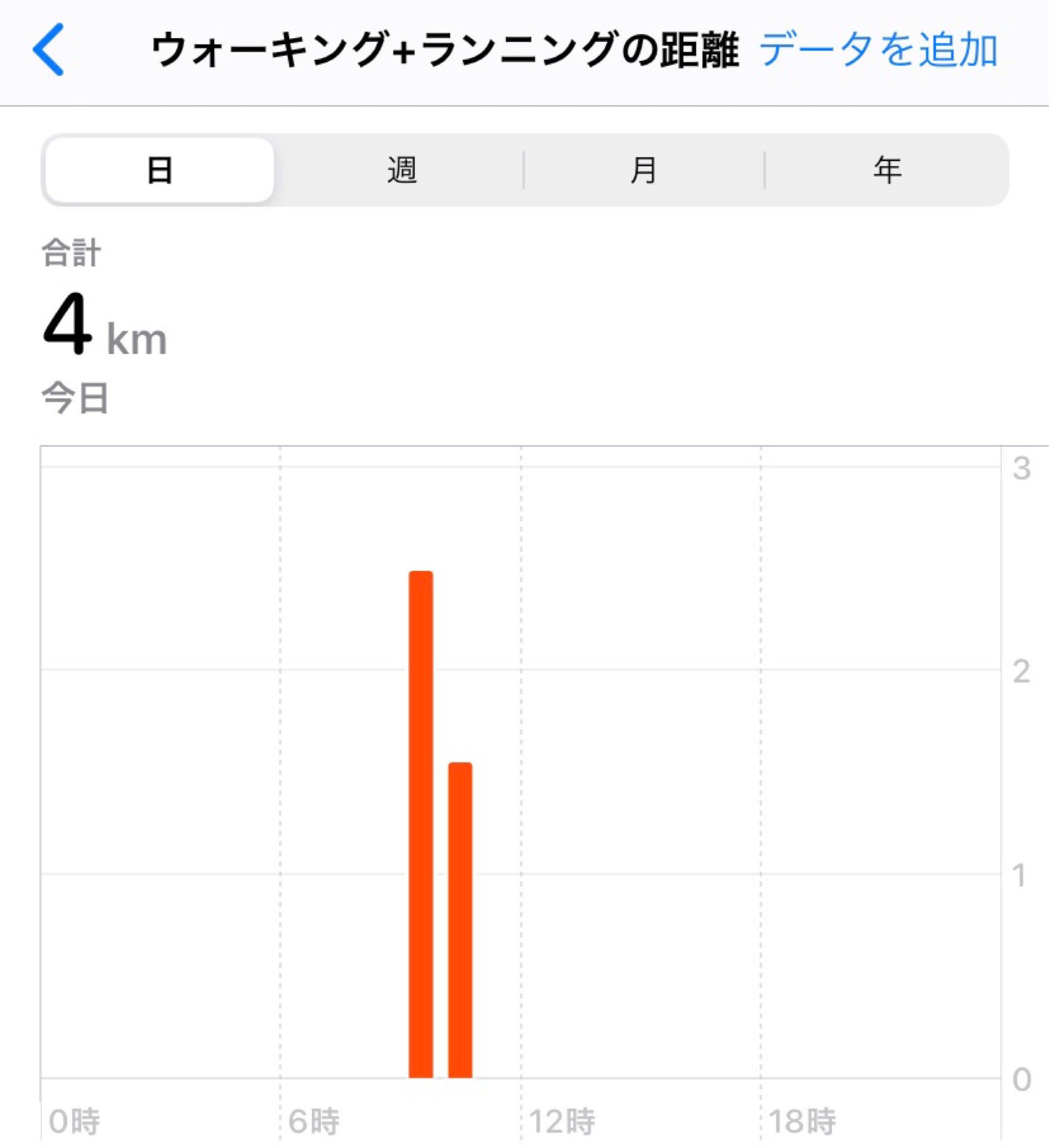The image size is (1049, 1148).
Task: Switch to the 年 yearly view
Action: 889,170
